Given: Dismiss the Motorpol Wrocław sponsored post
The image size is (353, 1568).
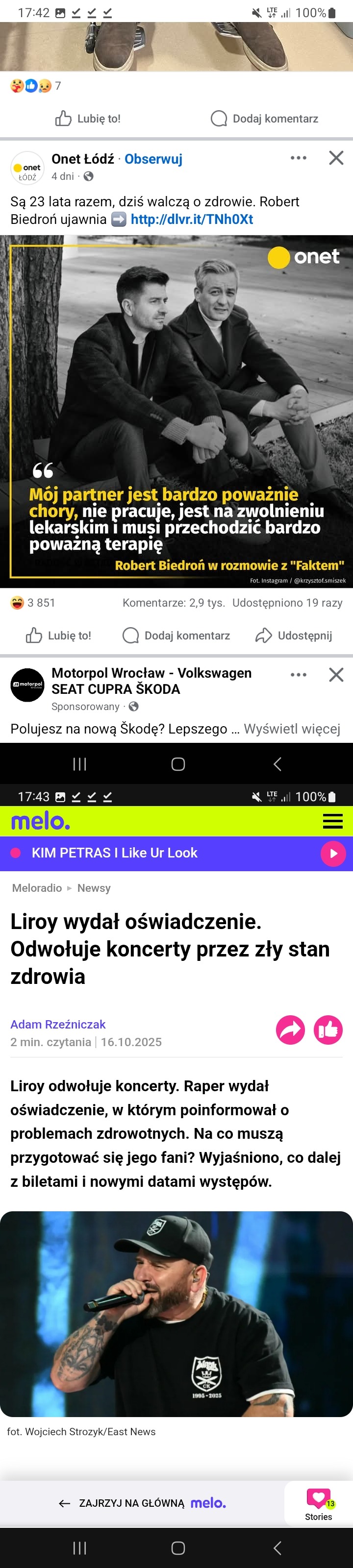Looking at the screenshot, I should [x=336, y=675].
